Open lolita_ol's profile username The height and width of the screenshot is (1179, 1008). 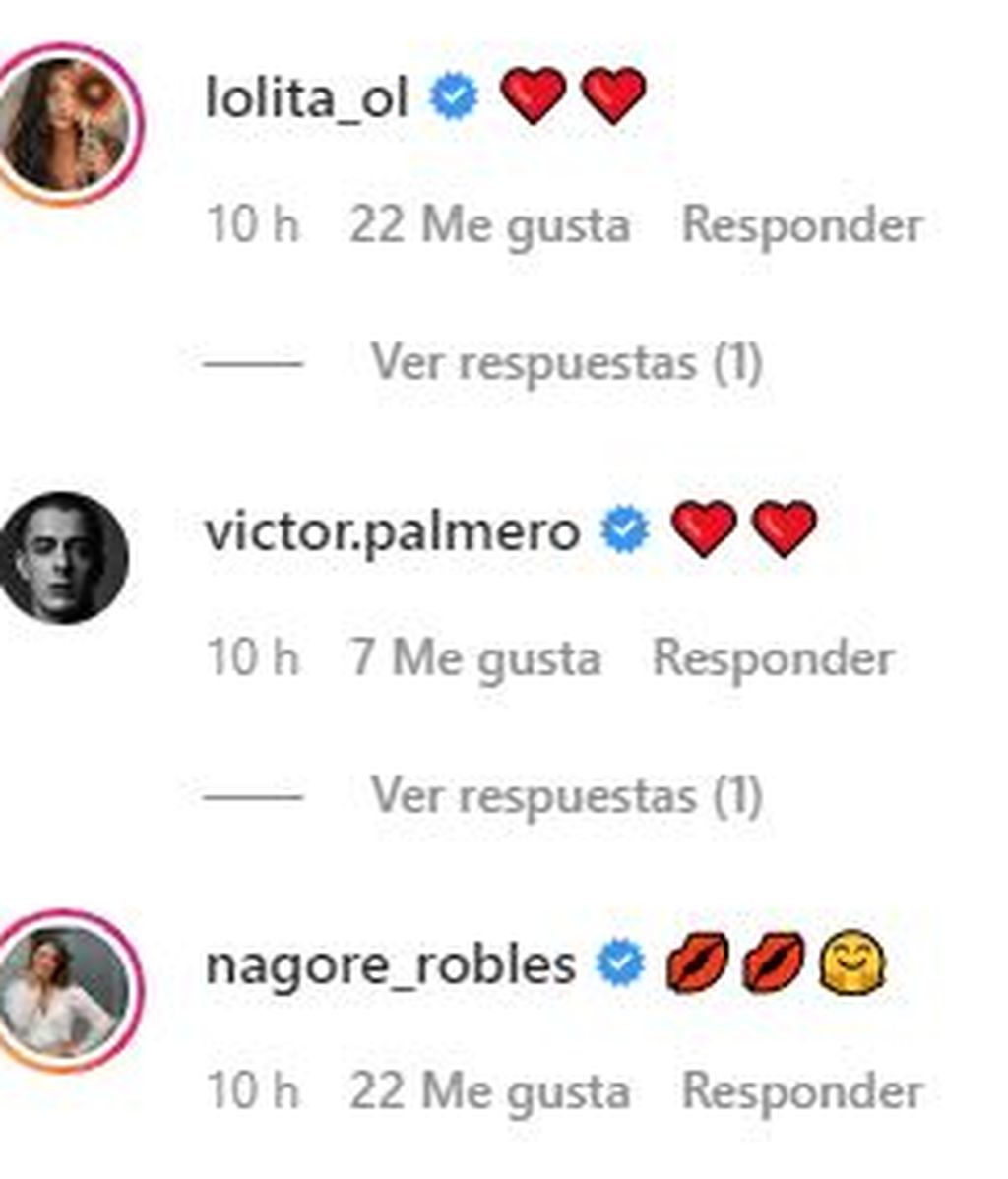coord(305,94)
